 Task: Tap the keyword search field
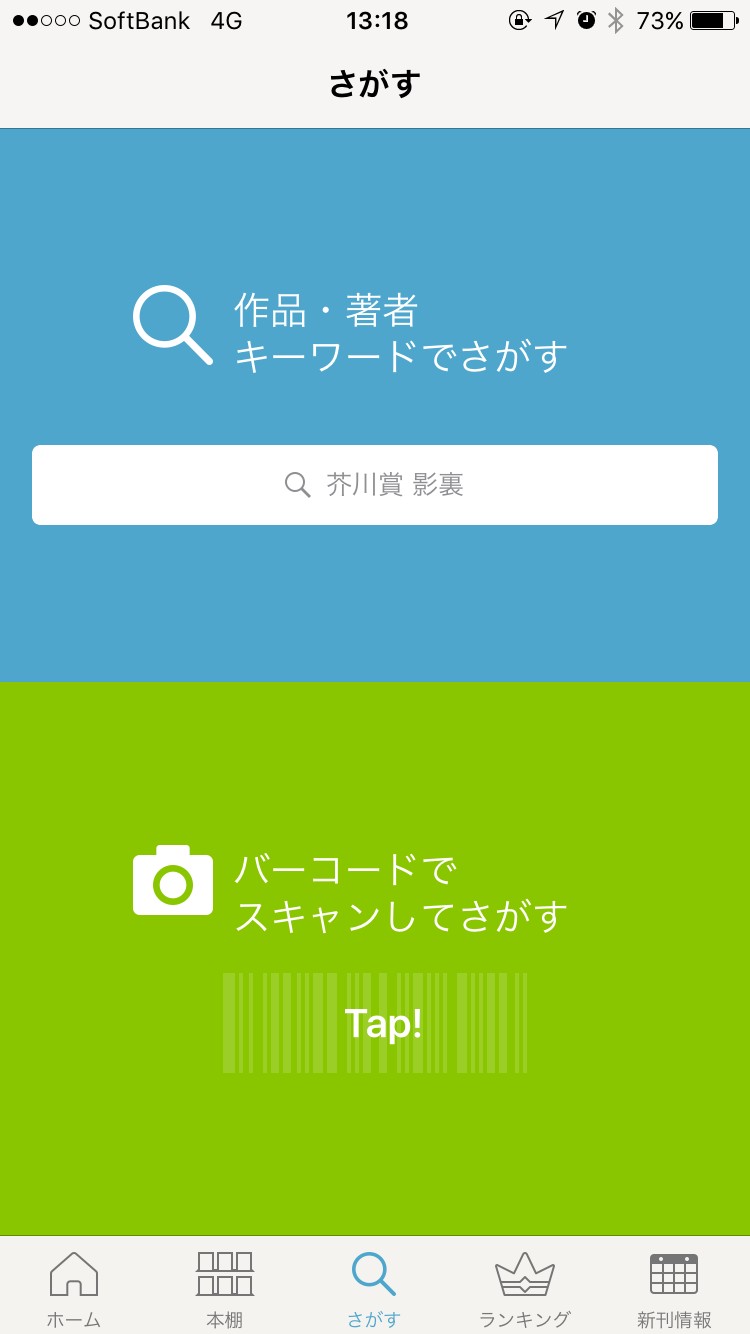[375, 485]
